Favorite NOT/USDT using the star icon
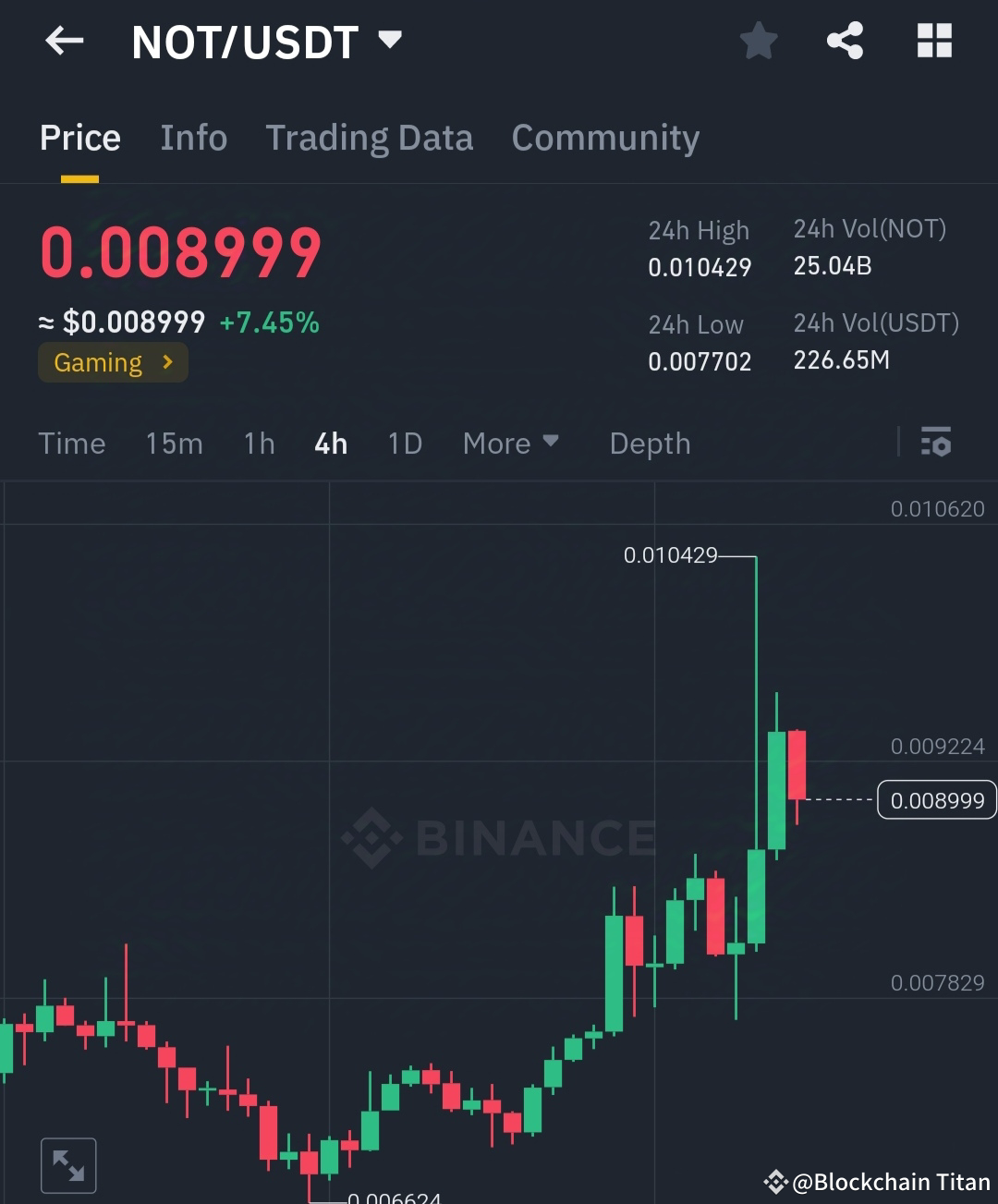Image resolution: width=998 pixels, height=1204 pixels. pyautogui.click(x=758, y=41)
